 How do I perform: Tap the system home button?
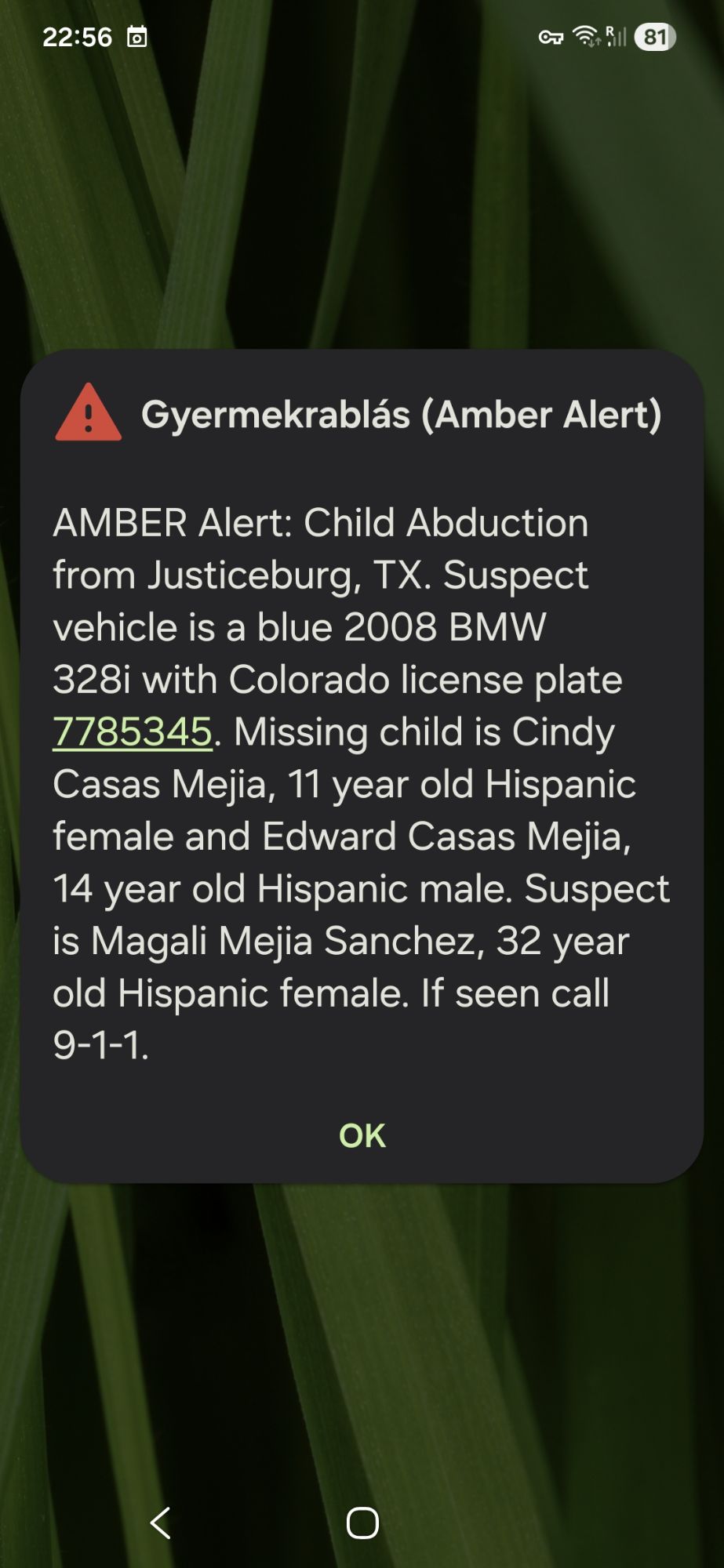(362, 1523)
